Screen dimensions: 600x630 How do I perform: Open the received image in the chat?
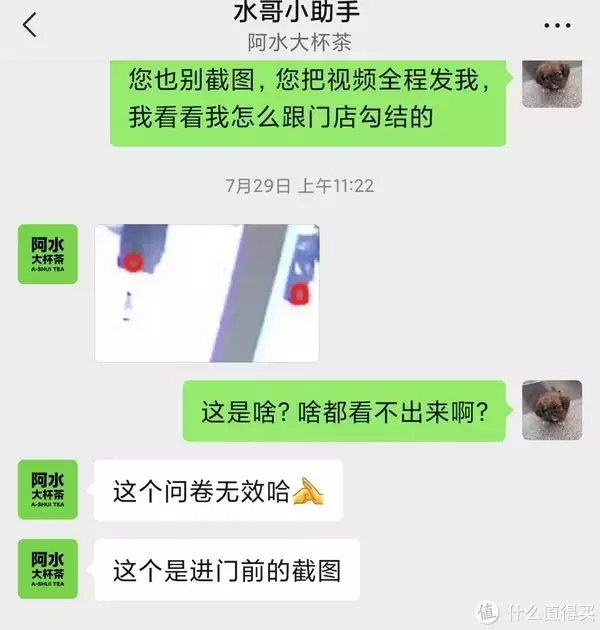pos(207,292)
